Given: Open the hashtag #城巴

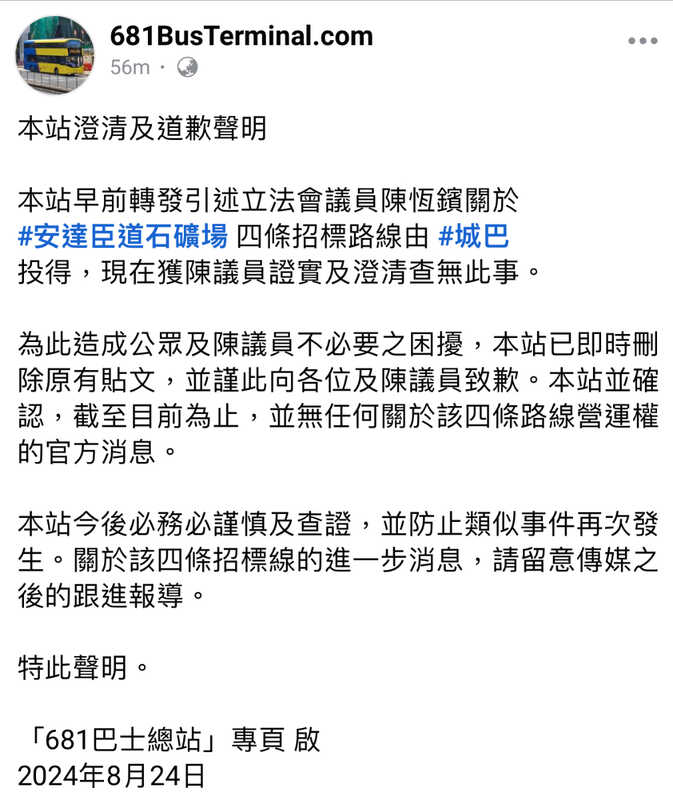Looking at the screenshot, I should (x=474, y=238).
